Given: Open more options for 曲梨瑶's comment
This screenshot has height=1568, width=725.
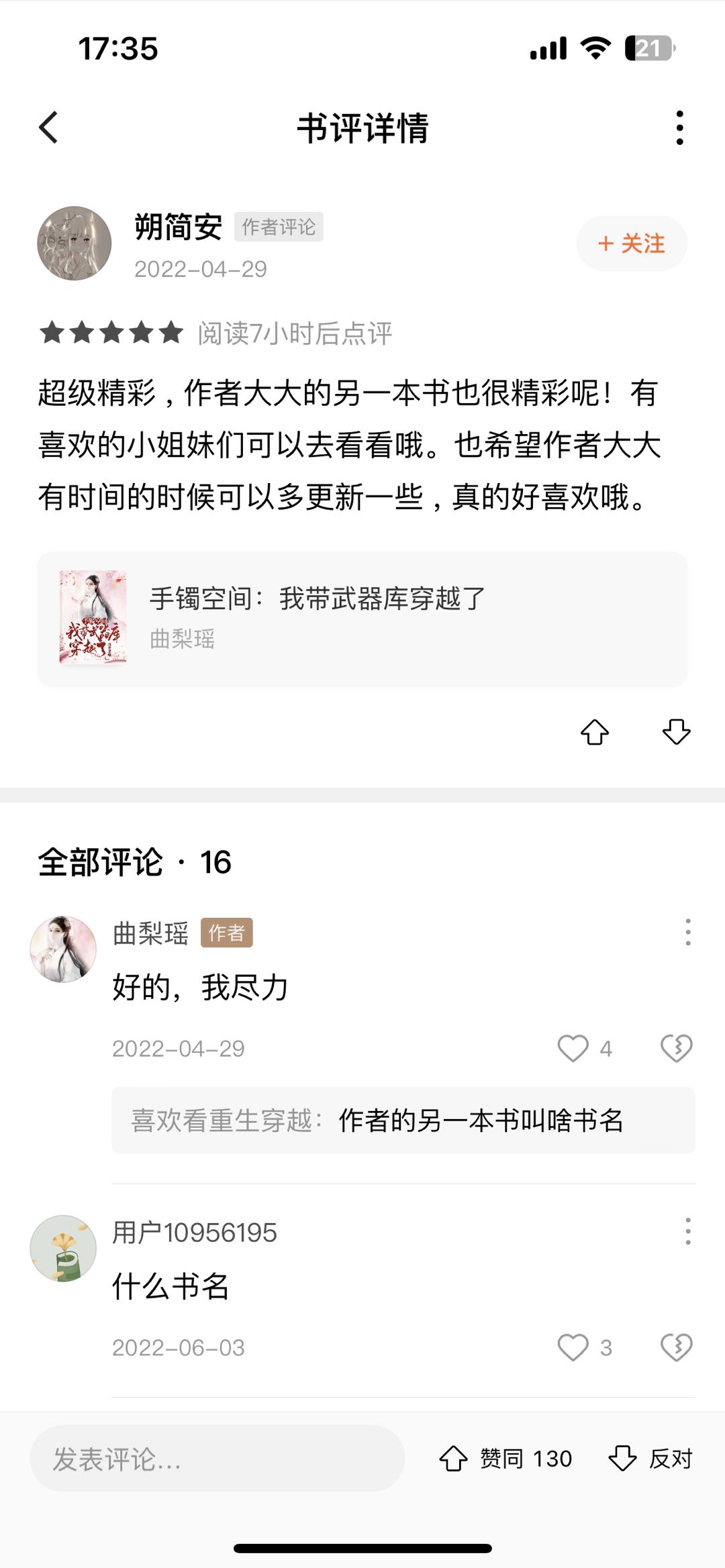Looking at the screenshot, I should (687, 933).
